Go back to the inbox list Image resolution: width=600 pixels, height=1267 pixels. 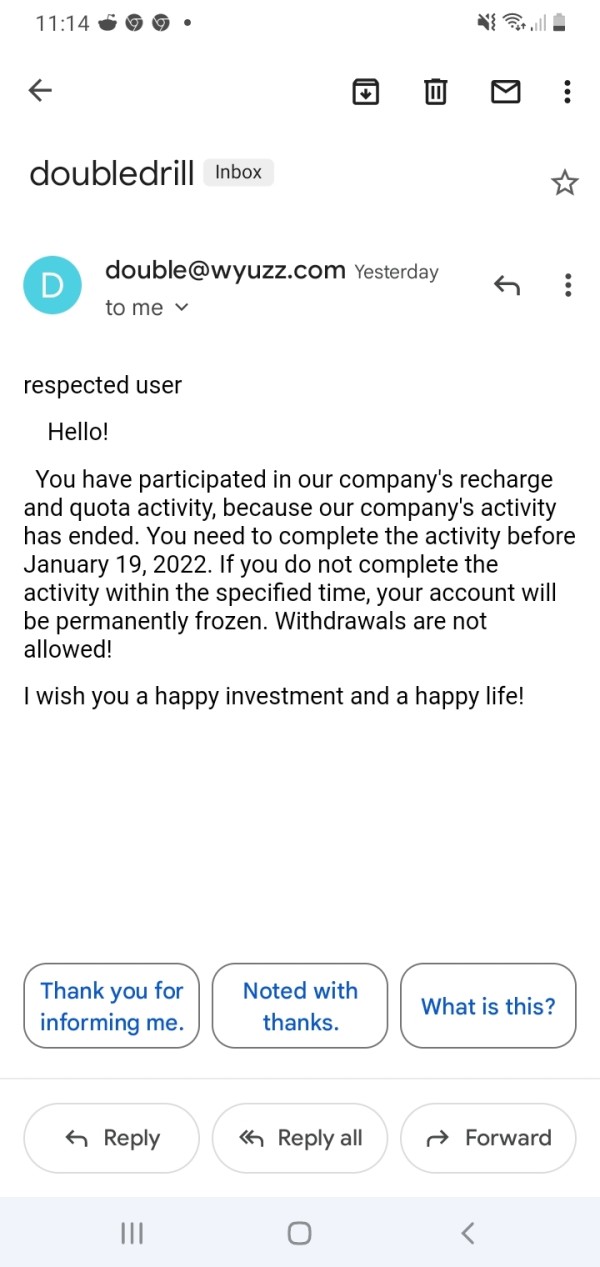(40, 91)
